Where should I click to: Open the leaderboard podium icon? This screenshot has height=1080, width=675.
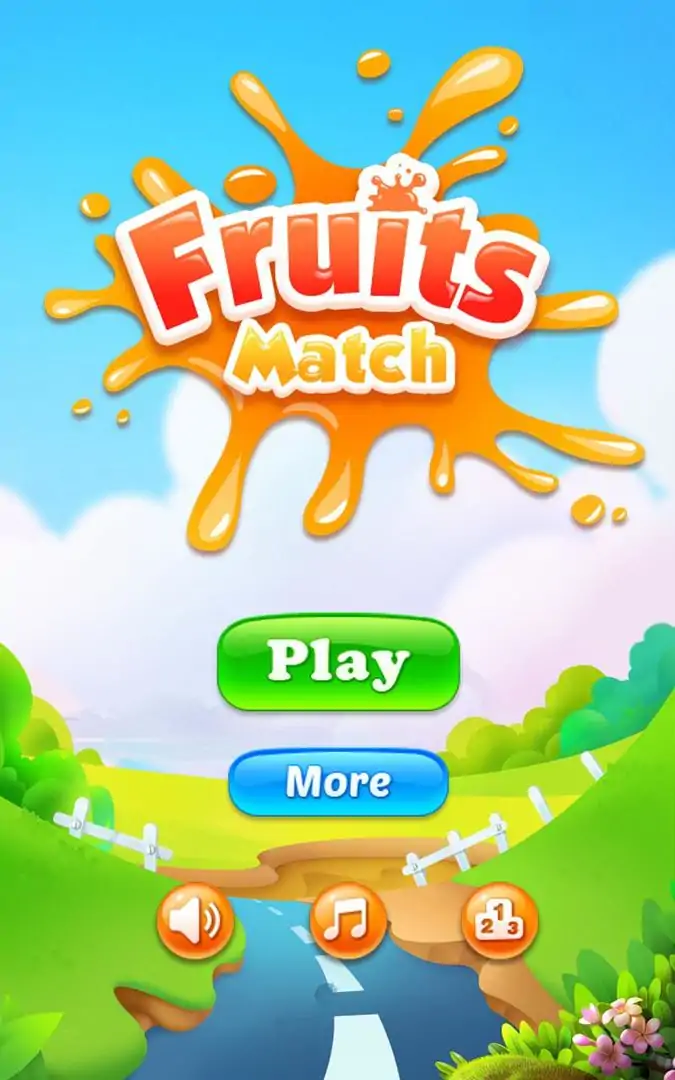[499, 920]
